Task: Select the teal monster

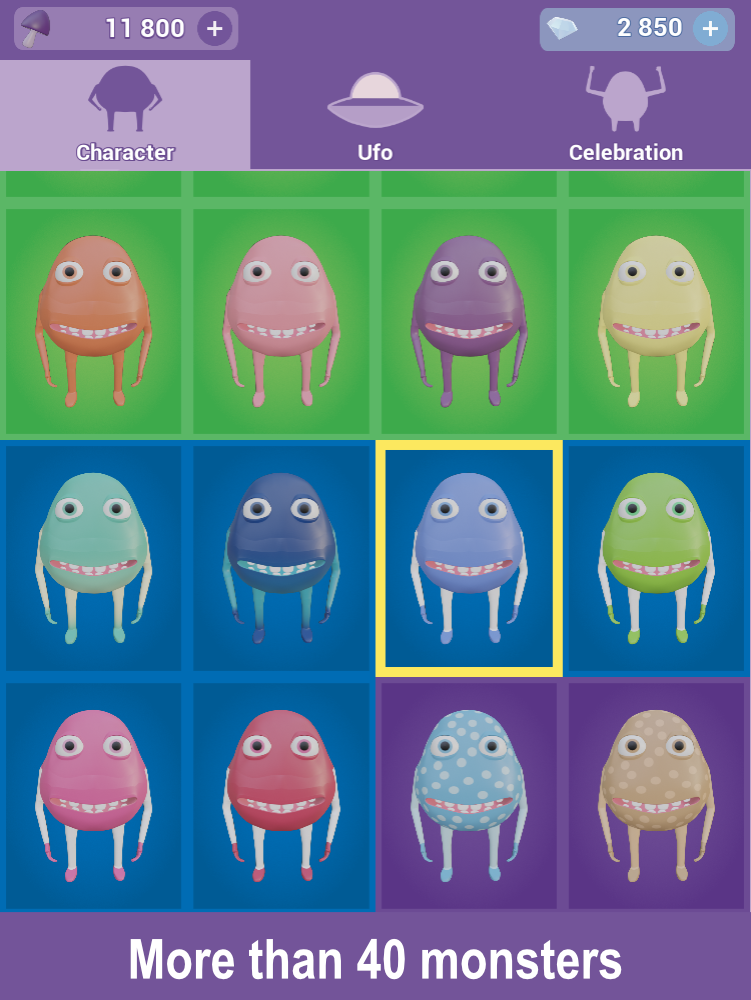Action: (93, 557)
